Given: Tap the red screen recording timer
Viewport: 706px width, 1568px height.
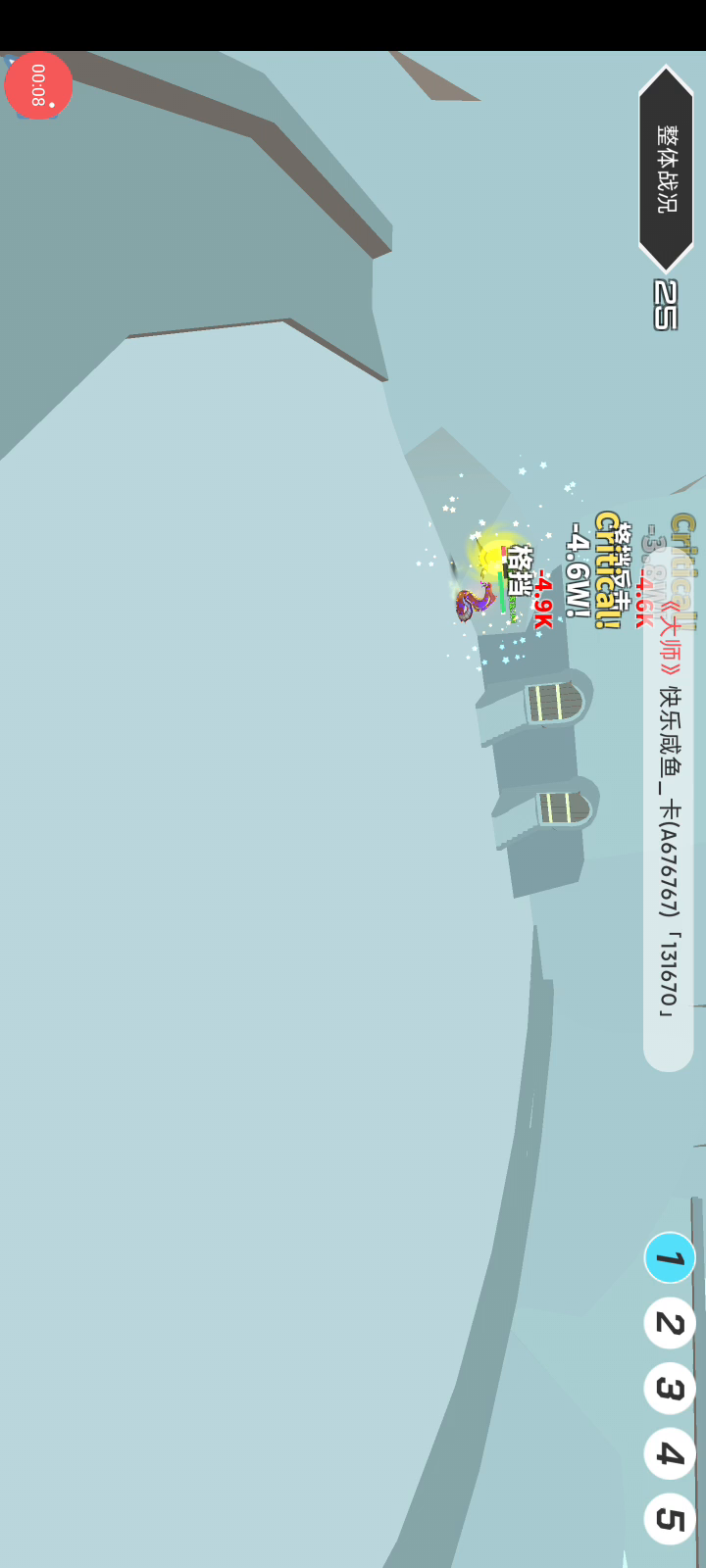Looking at the screenshot, I should click(x=38, y=85).
